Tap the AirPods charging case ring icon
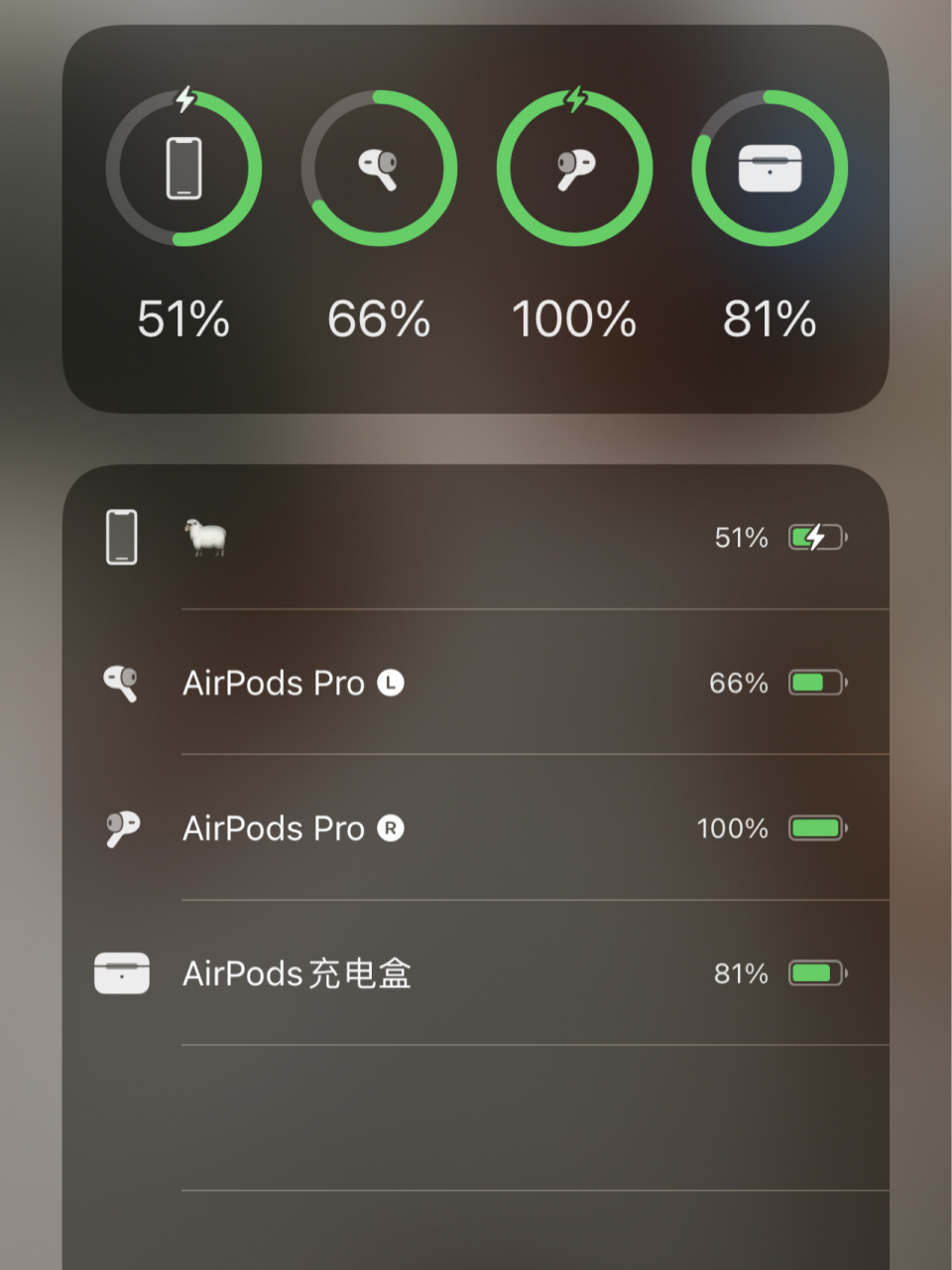 pos(769,169)
